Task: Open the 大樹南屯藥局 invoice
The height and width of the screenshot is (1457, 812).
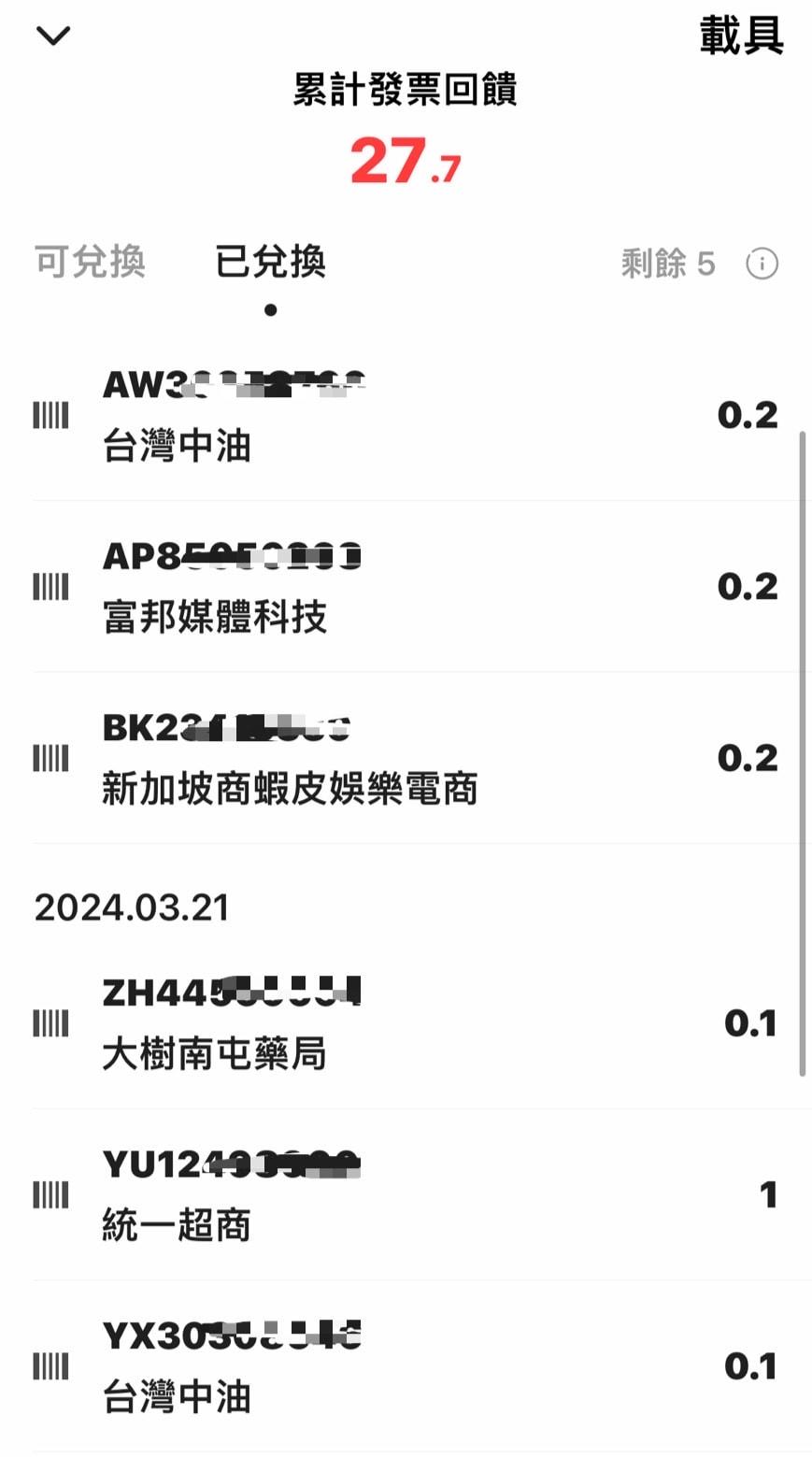Action: click(x=406, y=1023)
